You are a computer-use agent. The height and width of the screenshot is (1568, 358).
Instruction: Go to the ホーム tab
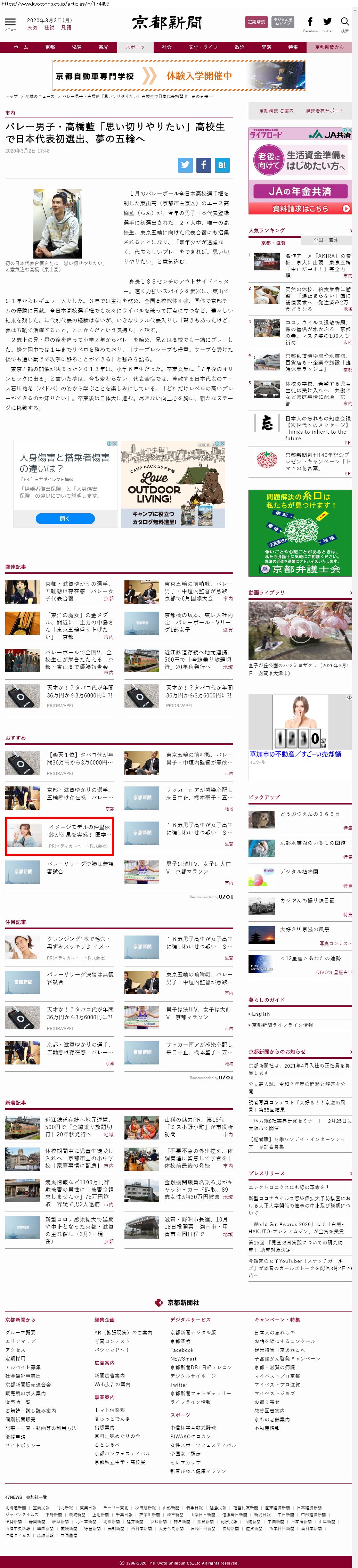(21, 47)
